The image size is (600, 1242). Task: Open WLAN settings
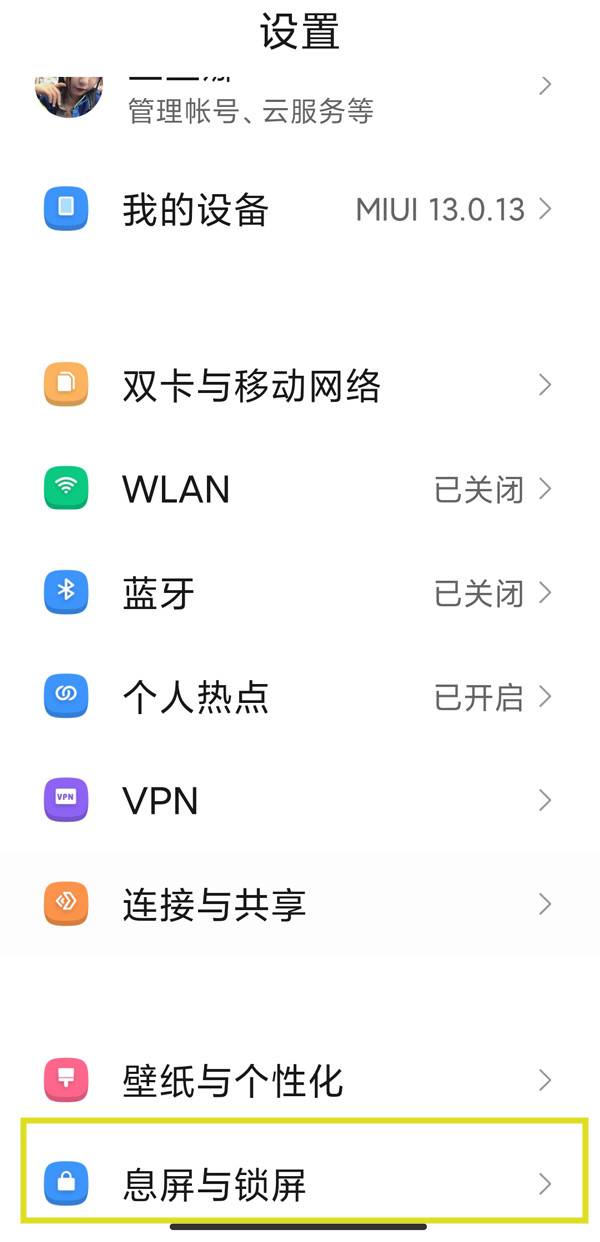(x=300, y=489)
